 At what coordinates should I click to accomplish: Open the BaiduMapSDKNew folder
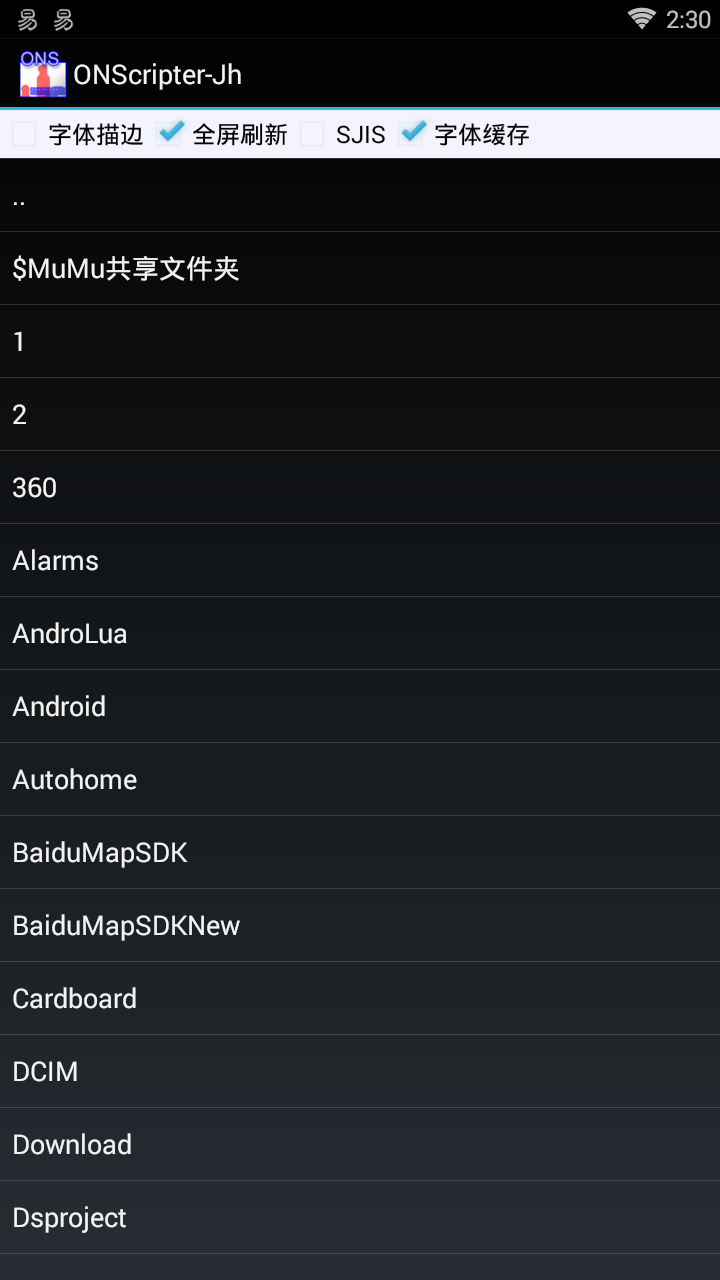[360, 925]
